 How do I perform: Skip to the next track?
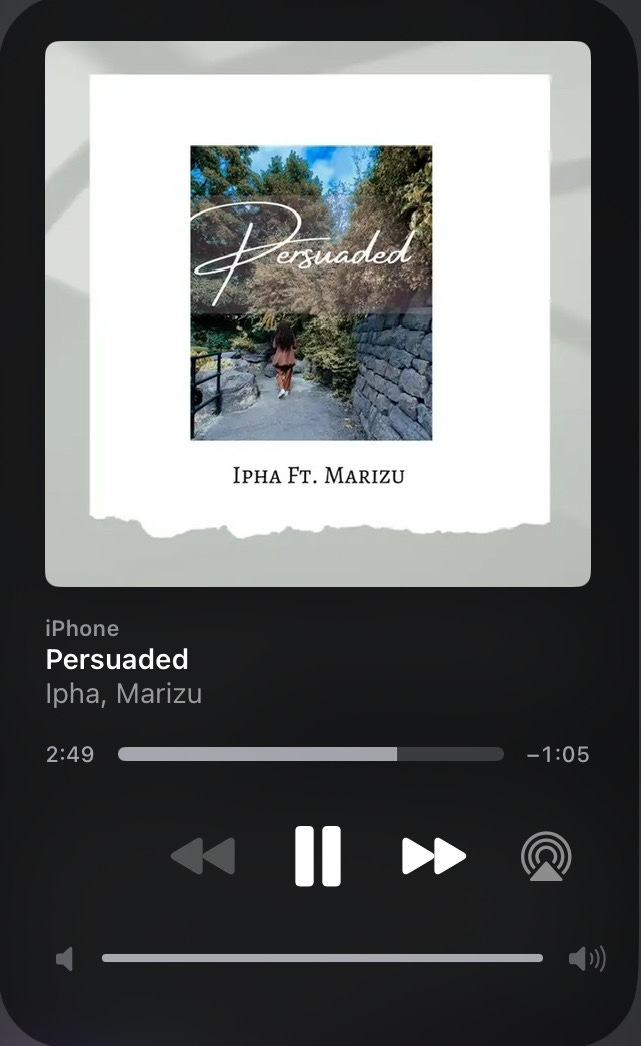(x=434, y=856)
